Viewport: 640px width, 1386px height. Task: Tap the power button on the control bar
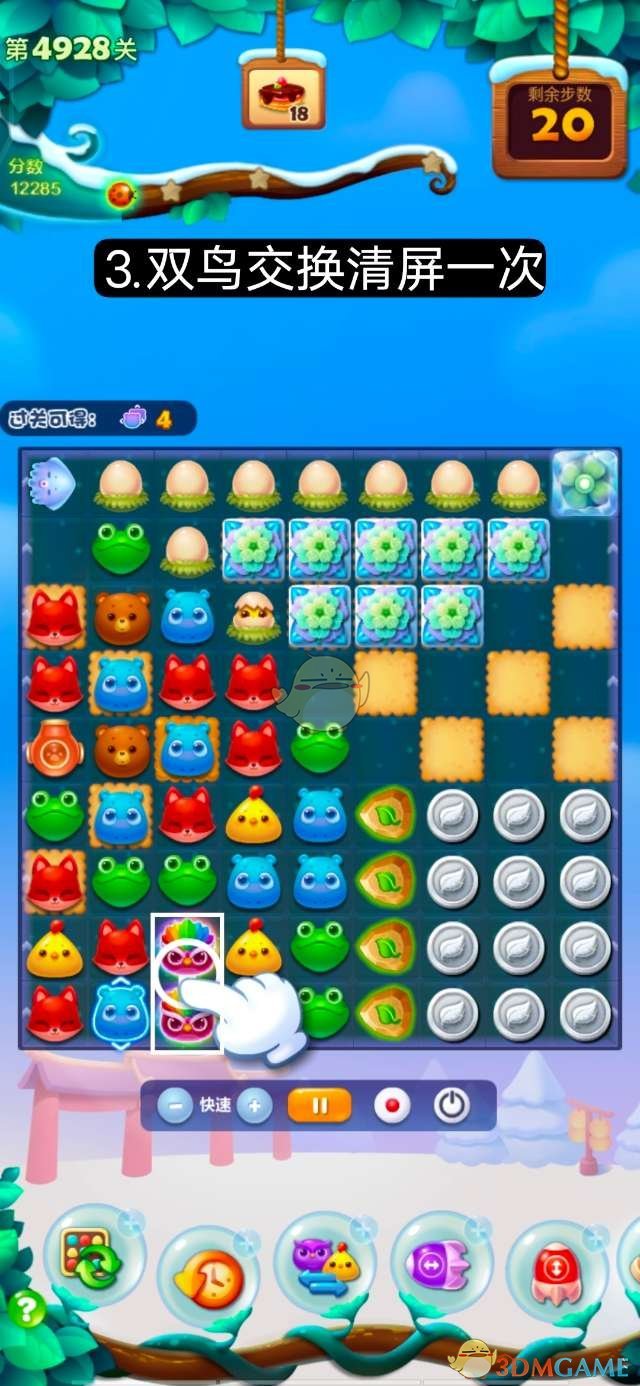click(452, 1106)
